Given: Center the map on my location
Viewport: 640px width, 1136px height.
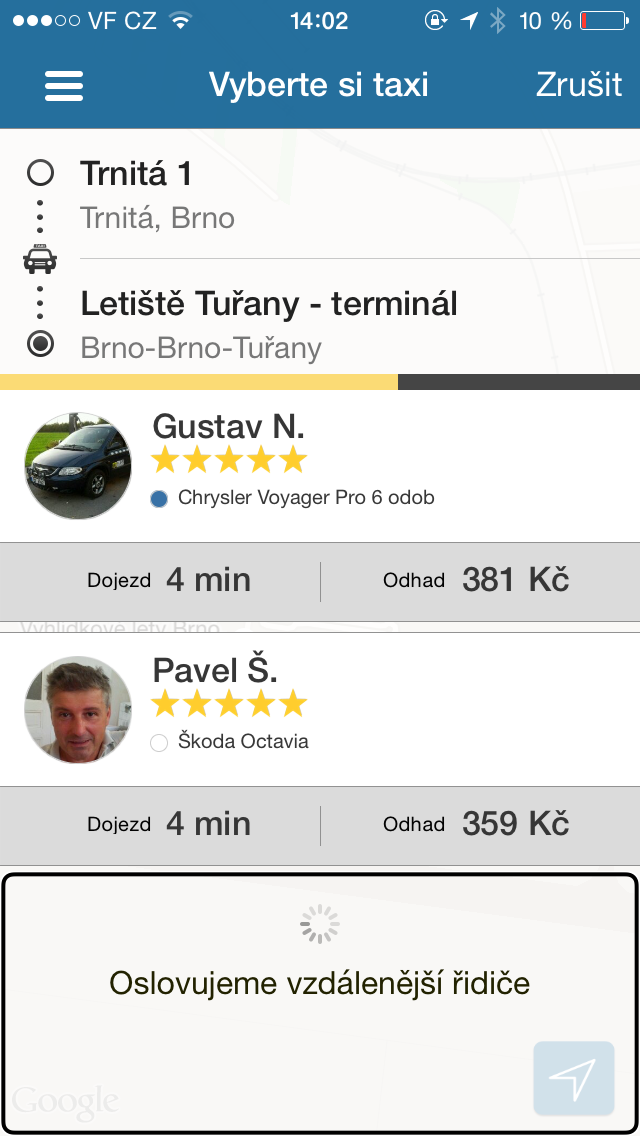Looking at the screenshot, I should pos(573,1078).
